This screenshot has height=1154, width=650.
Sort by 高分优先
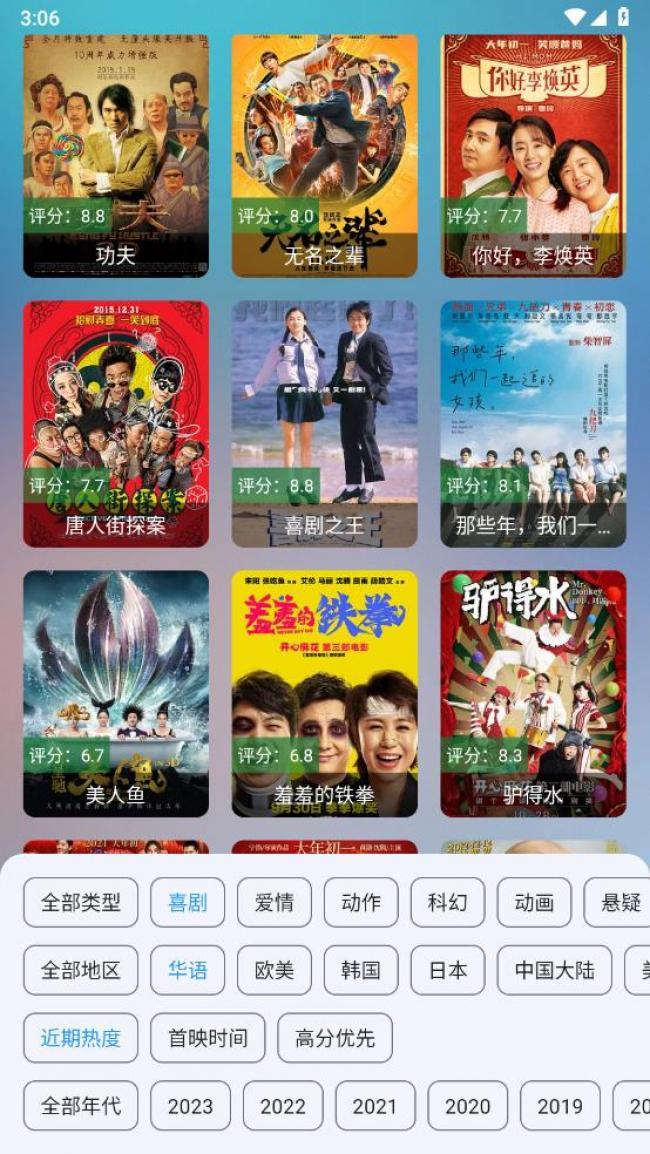[335, 1038]
